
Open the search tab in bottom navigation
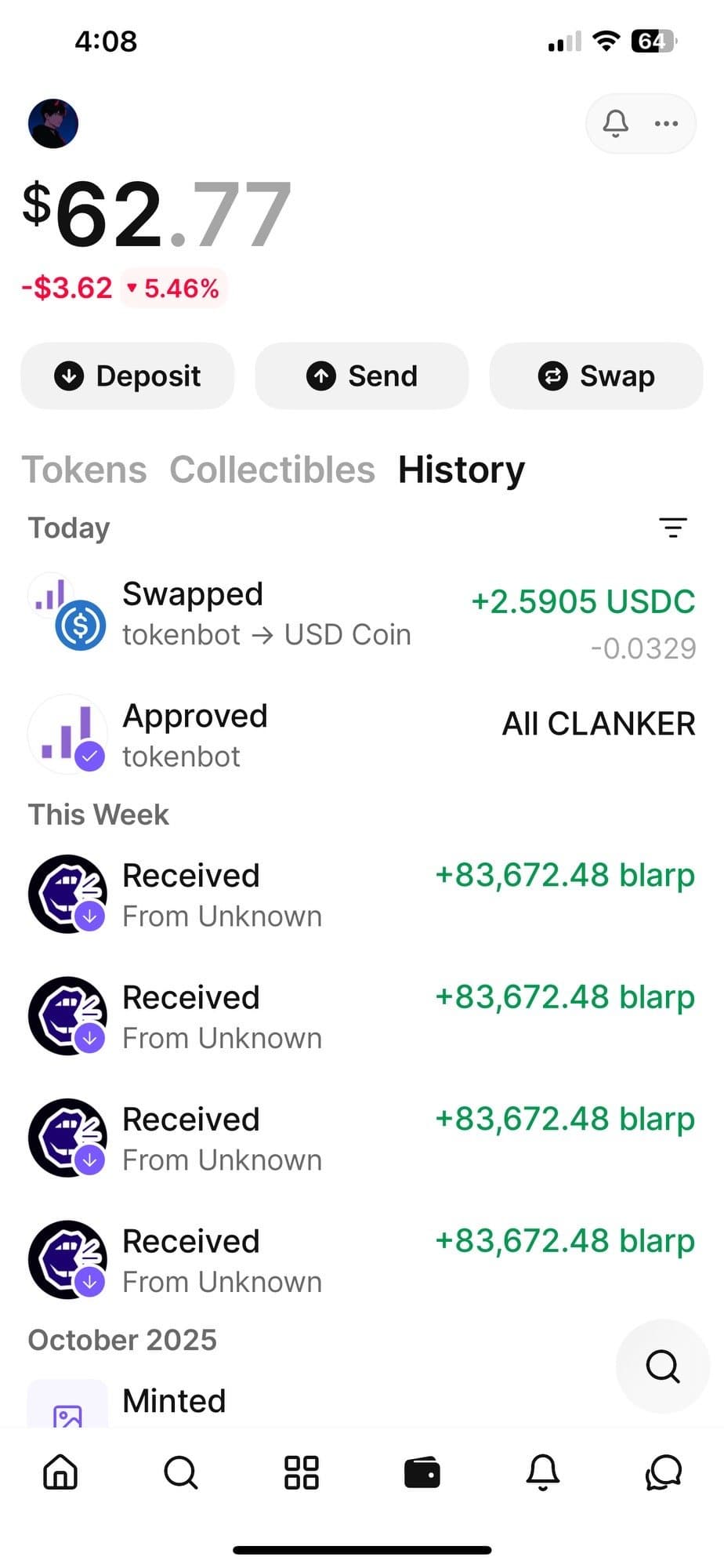click(181, 1472)
